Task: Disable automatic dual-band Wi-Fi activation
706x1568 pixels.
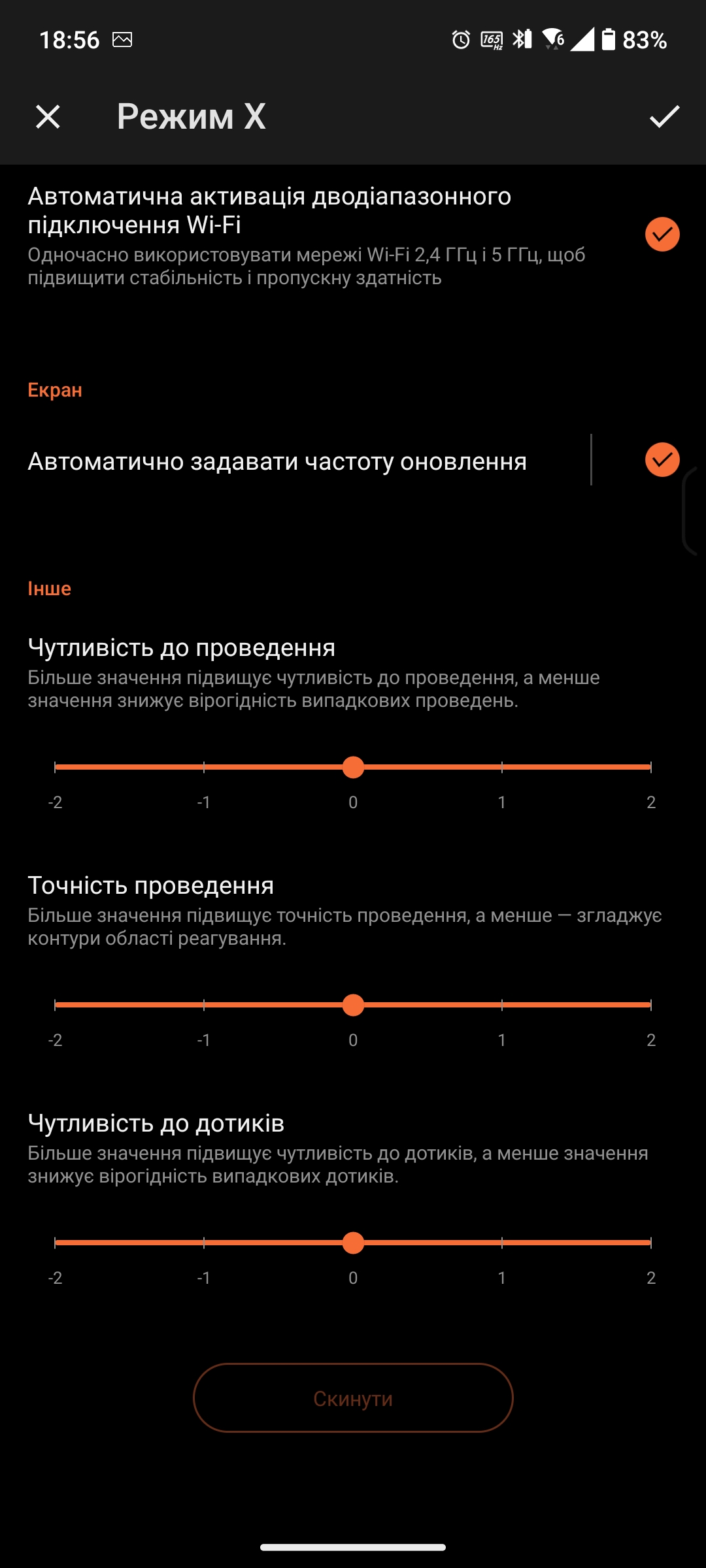Action: click(x=662, y=235)
